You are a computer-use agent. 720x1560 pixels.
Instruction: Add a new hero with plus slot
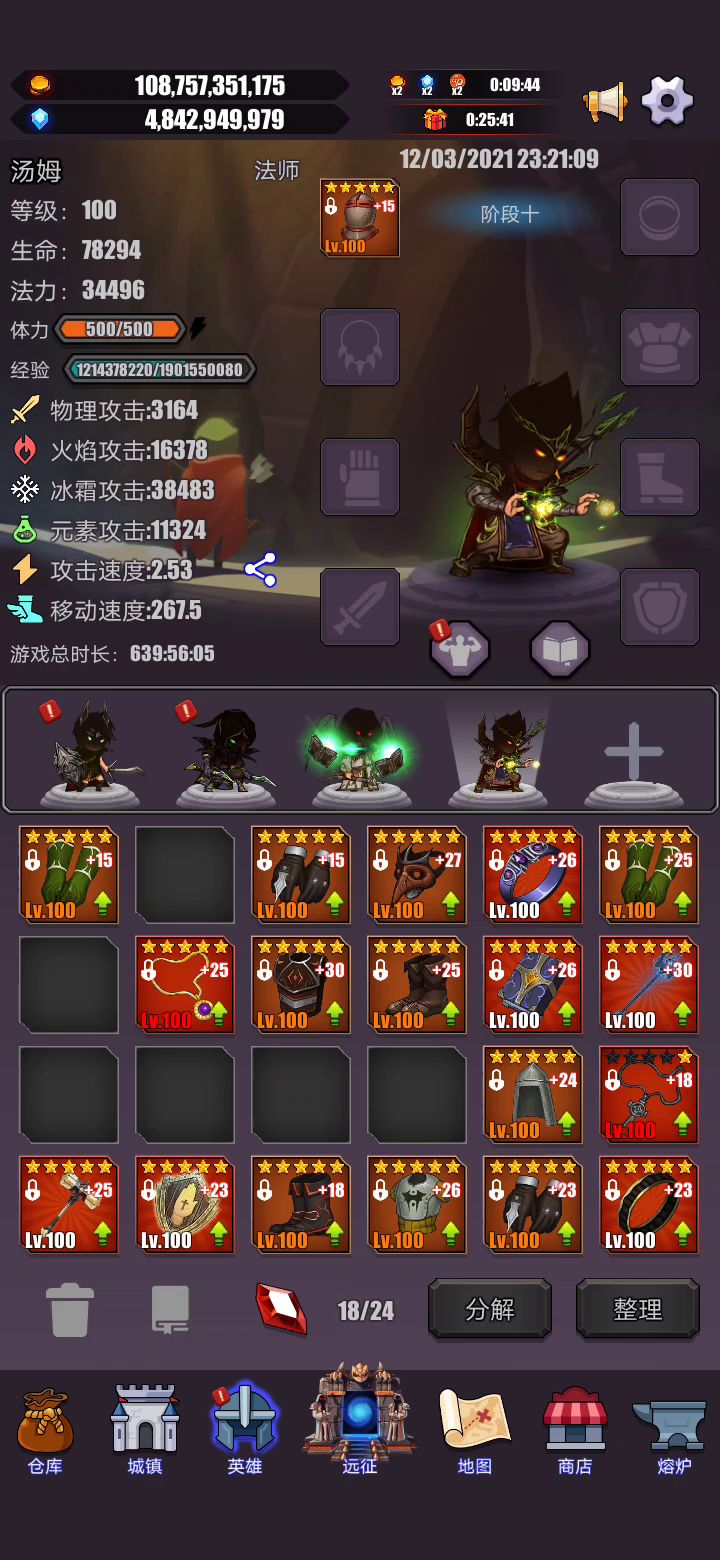tap(633, 751)
